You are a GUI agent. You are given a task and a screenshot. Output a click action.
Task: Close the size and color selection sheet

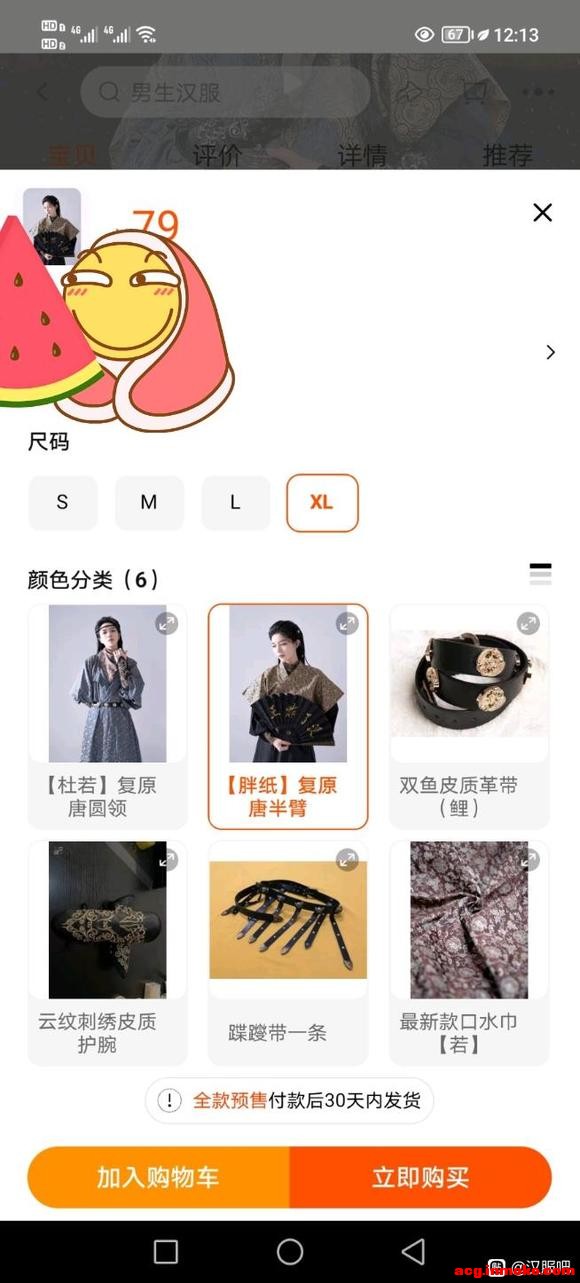[542, 212]
